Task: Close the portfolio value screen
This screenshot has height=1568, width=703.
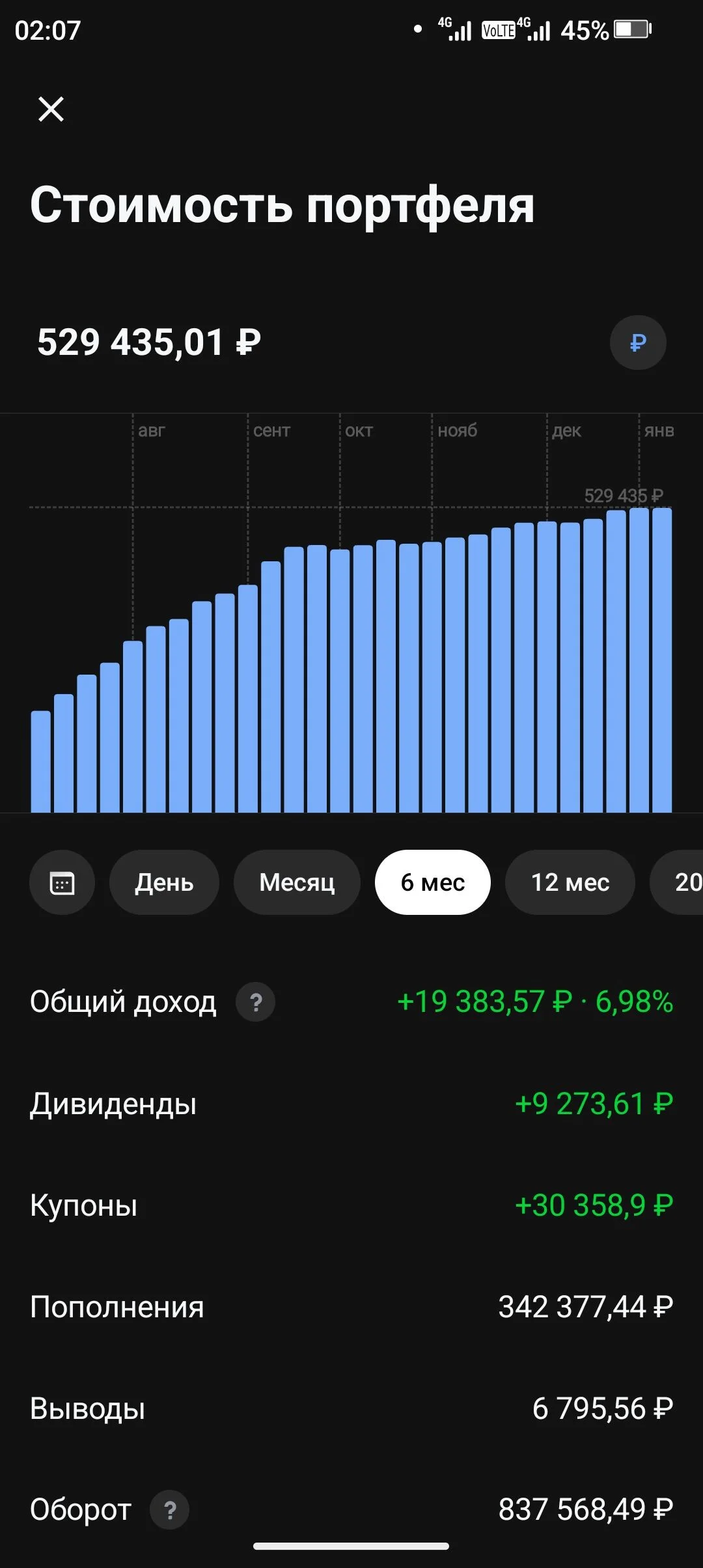Action: (51, 109)
